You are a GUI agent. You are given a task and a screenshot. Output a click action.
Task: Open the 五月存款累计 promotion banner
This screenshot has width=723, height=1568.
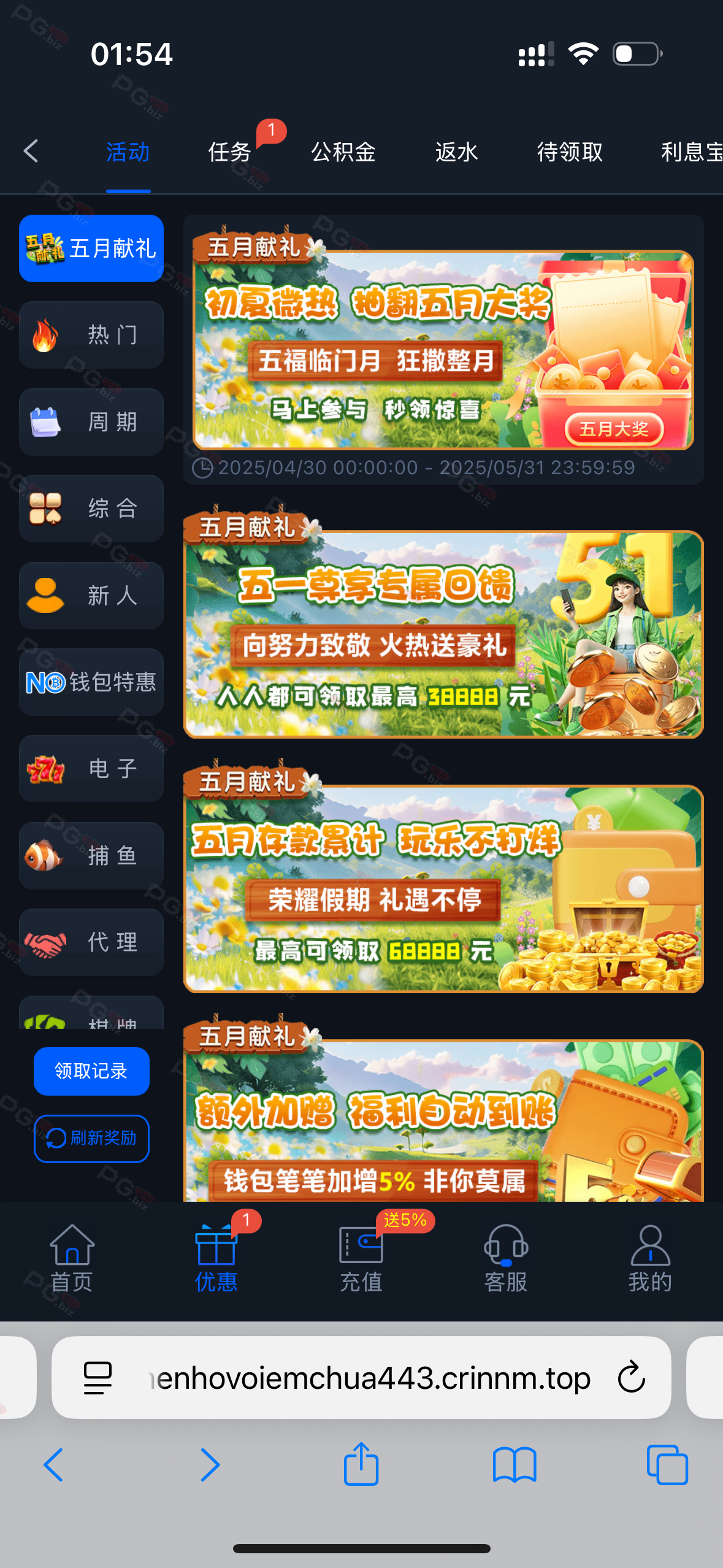(443, 886)
